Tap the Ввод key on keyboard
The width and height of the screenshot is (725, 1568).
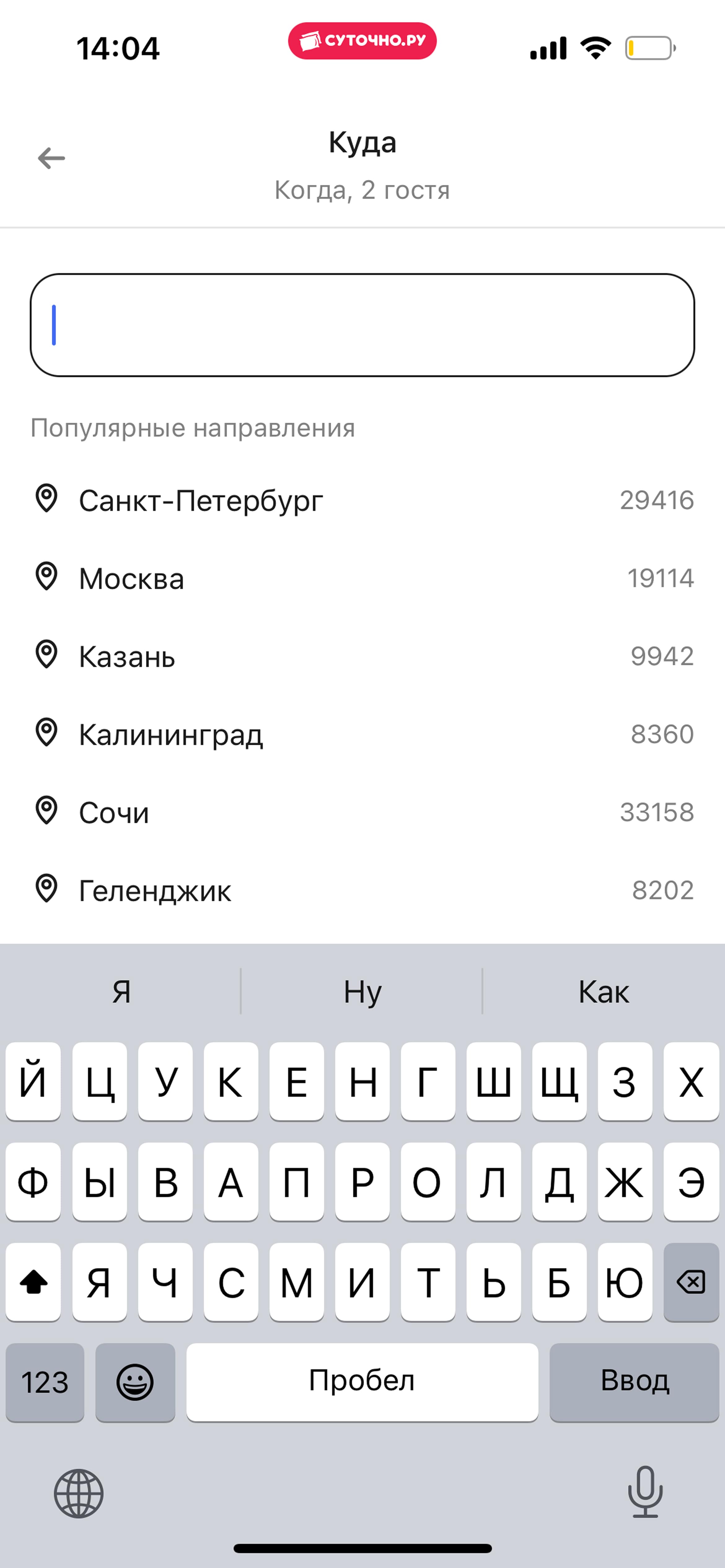pyautogui.click(x=634, y=1382)
